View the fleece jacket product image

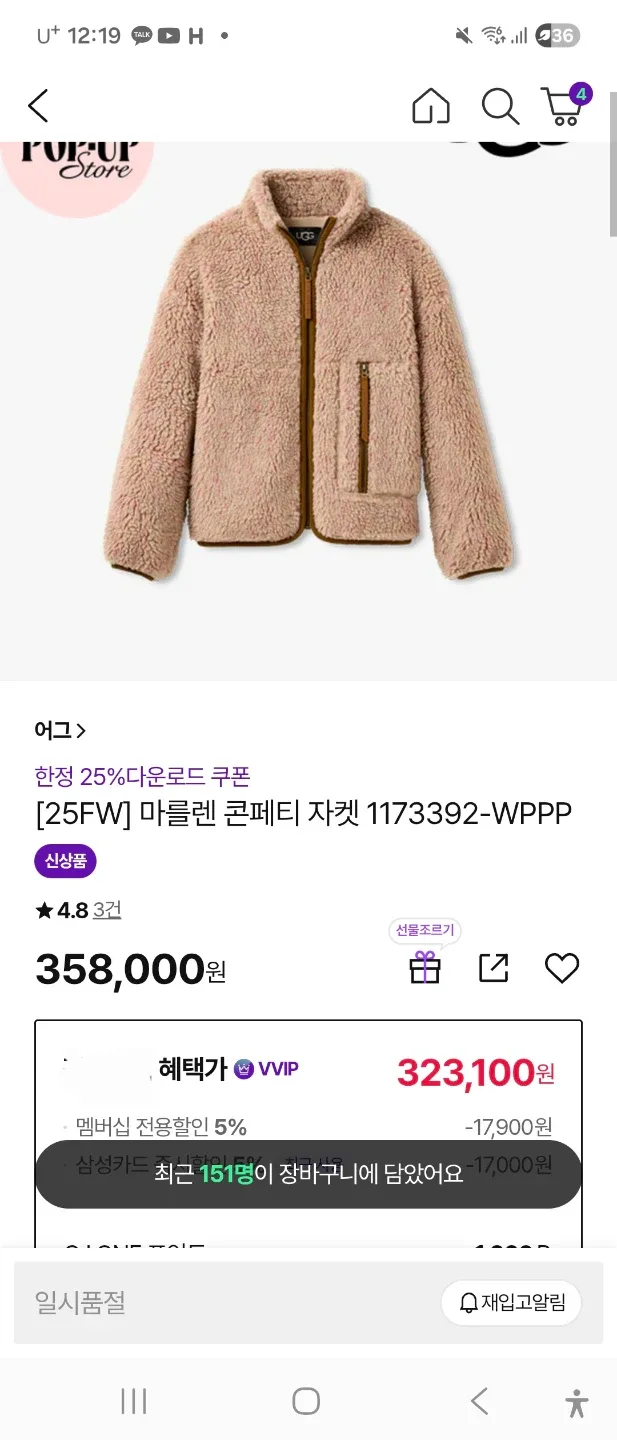(308, 380)
